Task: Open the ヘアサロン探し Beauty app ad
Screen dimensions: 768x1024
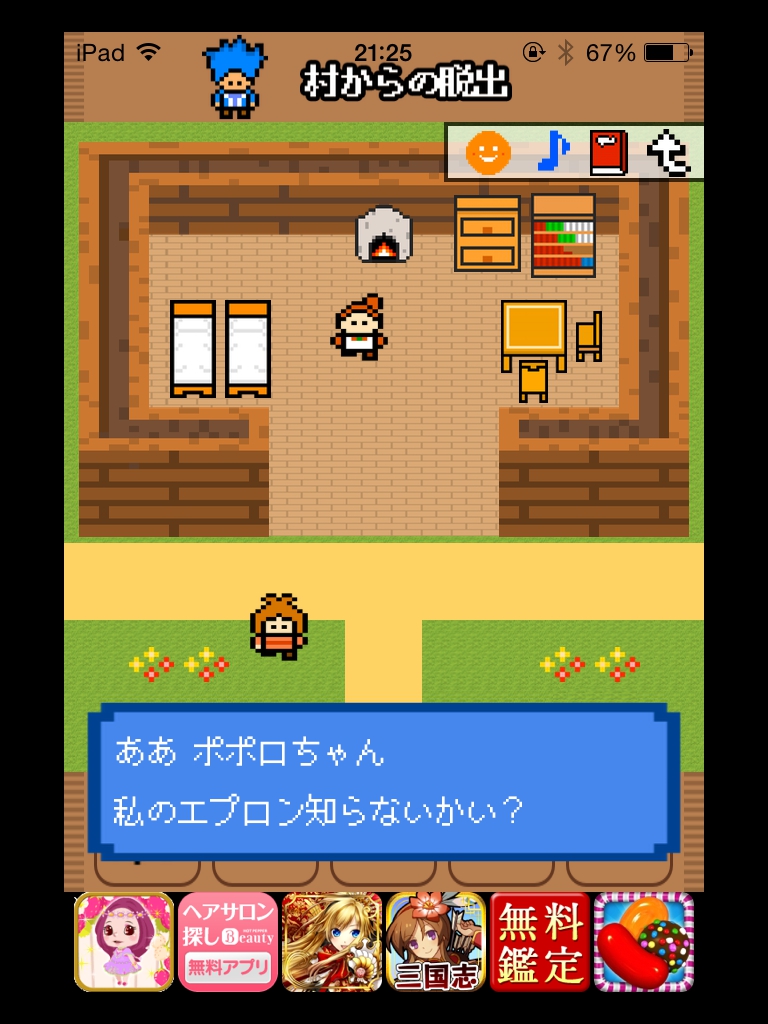Action: pos(228,941)
